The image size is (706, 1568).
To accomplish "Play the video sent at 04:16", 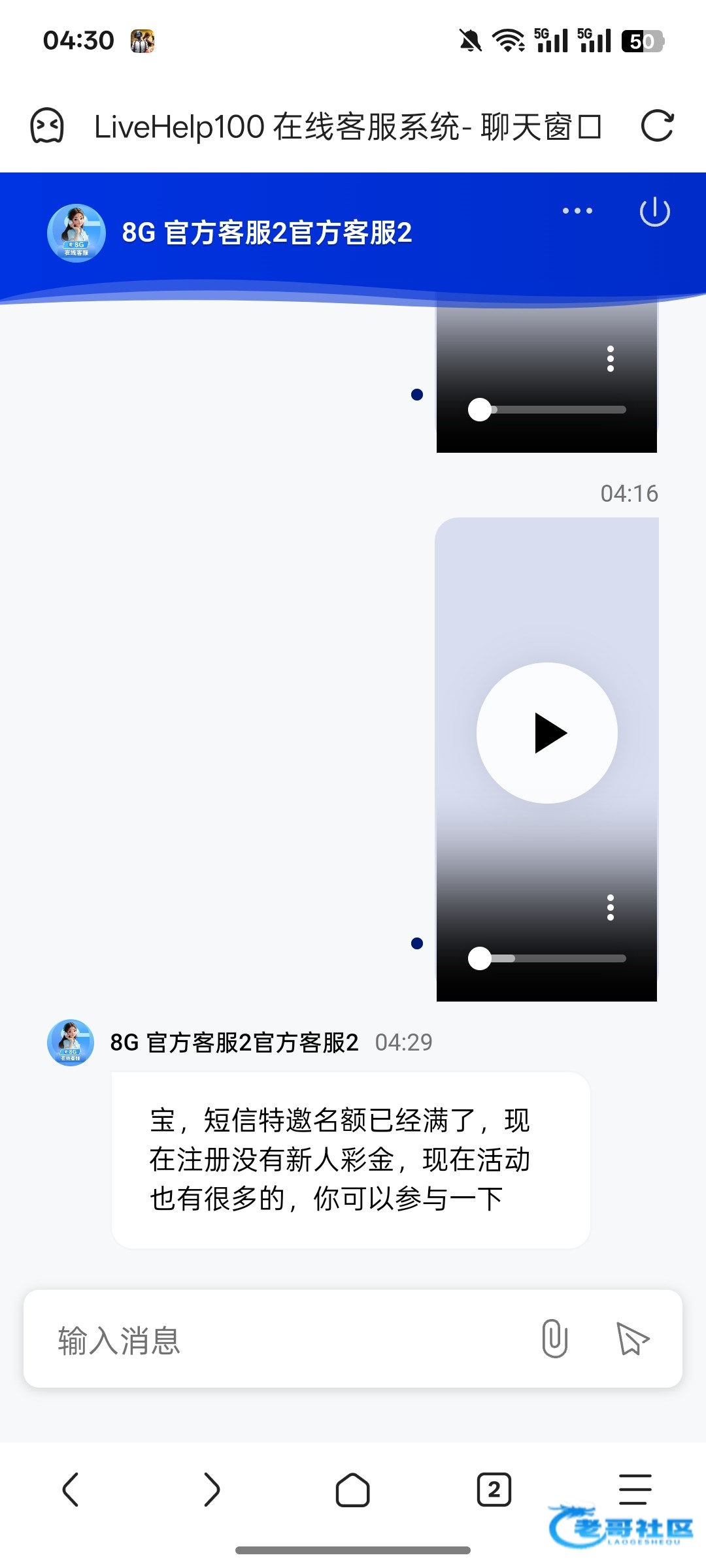I will coord(547,733).
